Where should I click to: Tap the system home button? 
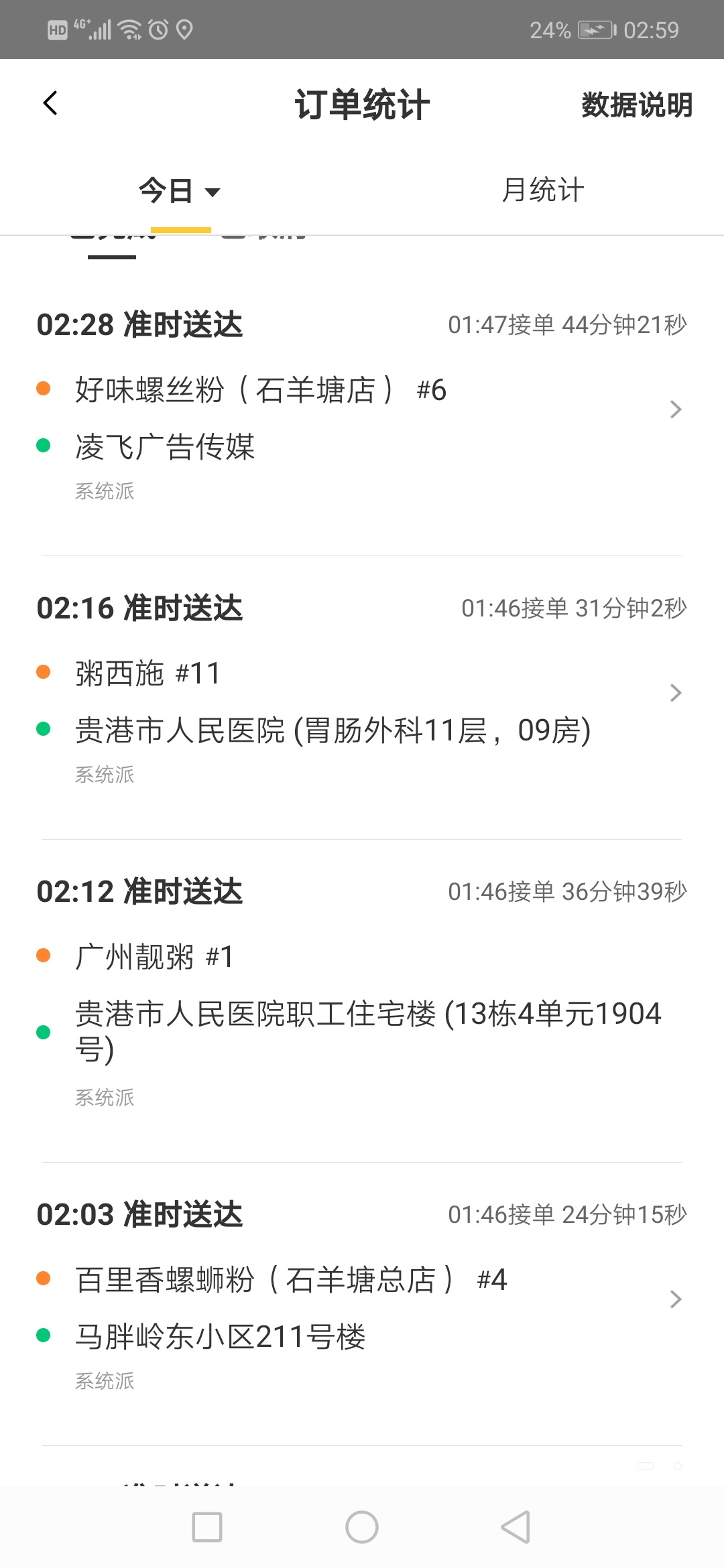362,1527
